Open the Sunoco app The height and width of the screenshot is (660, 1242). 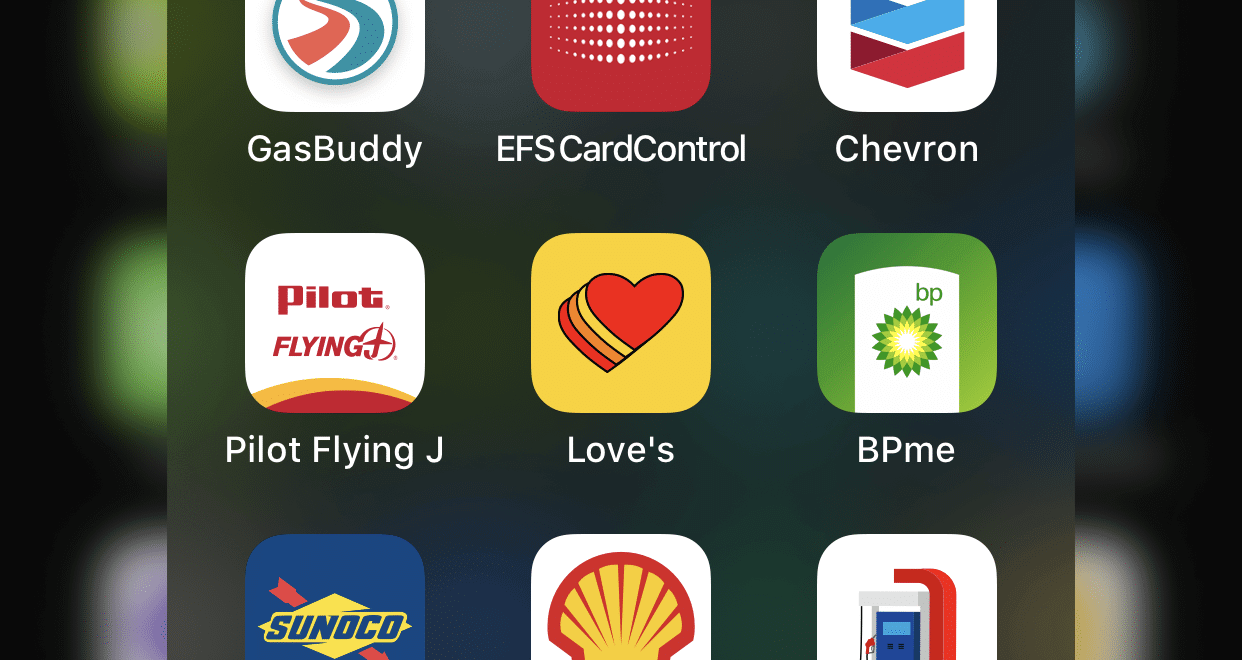(x=335, y=600)
